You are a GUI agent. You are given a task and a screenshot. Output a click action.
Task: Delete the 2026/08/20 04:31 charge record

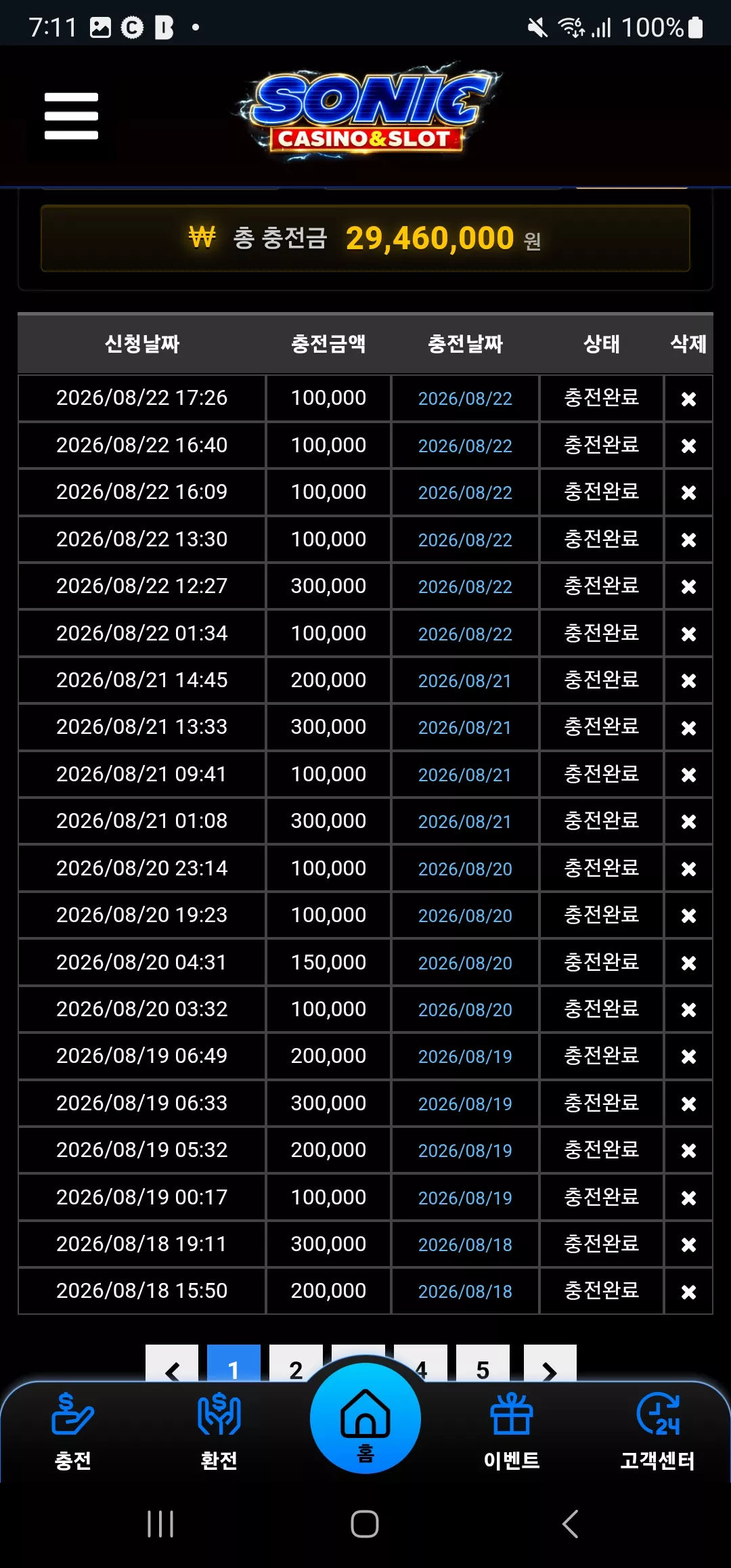[x=688, y=962]
